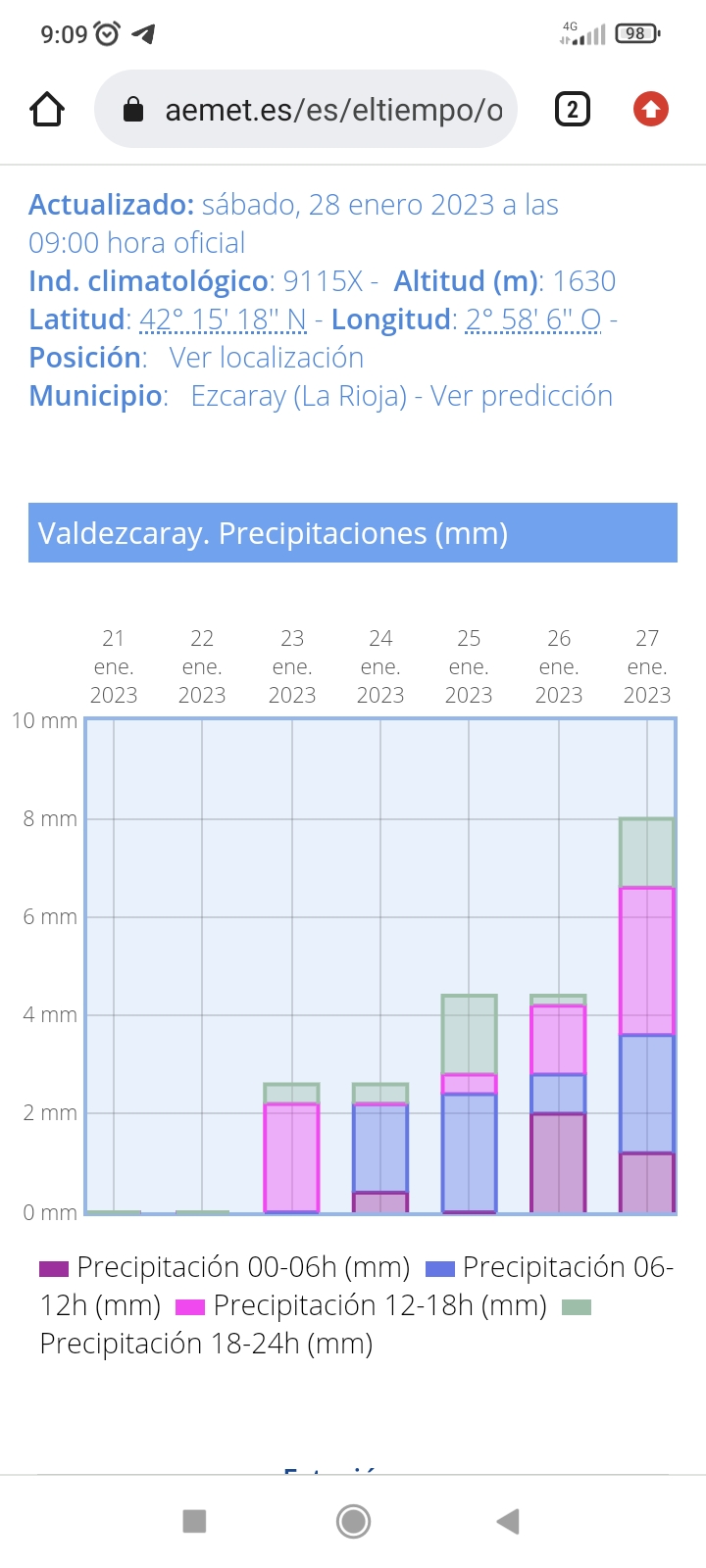The image size is (706, 1568).
Task: Tap the 27 ene. precipitation bar
Action: click(647, 1015)
